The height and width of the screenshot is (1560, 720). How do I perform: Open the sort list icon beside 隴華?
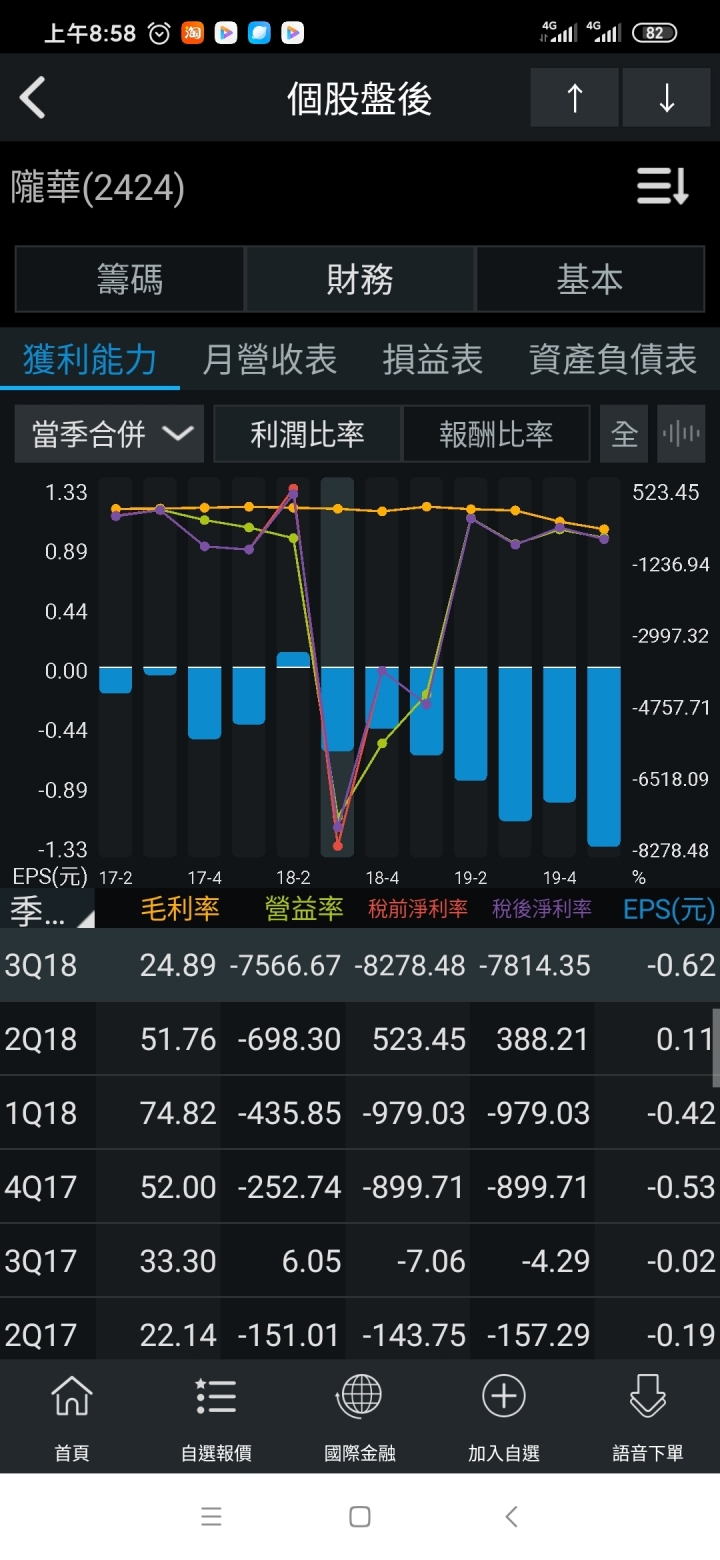tap(663, 187)
